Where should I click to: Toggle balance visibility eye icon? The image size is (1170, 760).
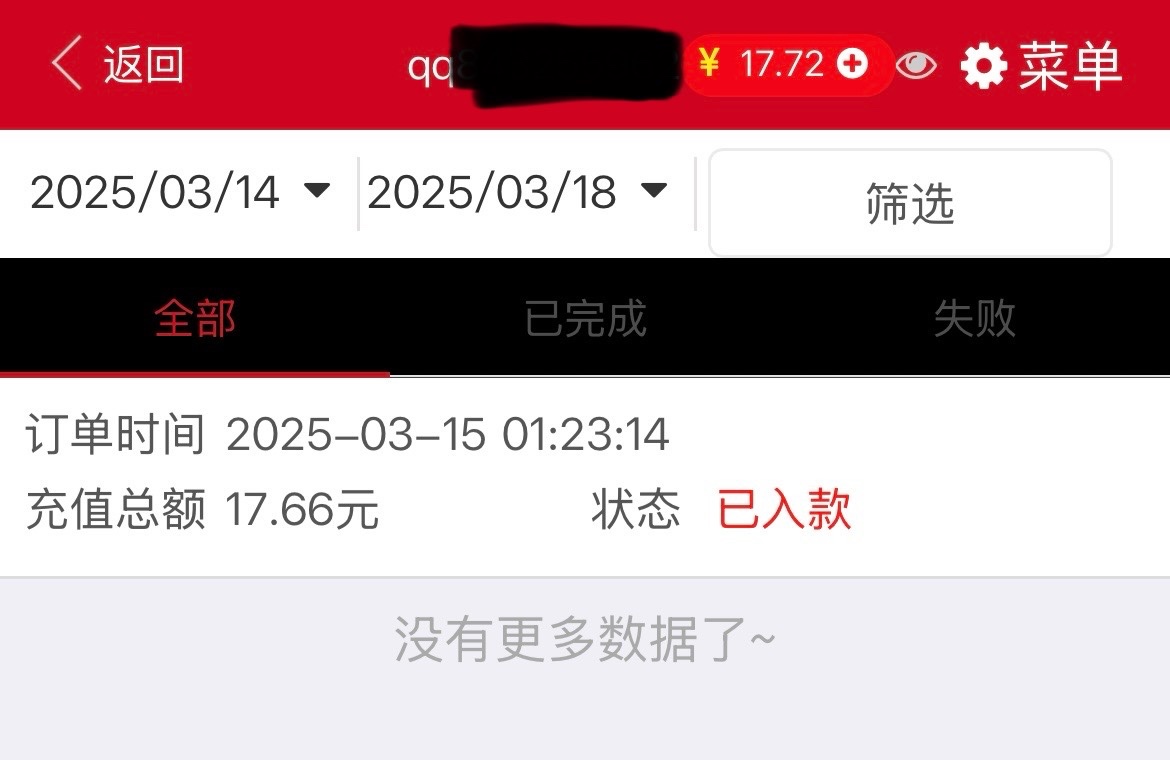tap(916, 66)
